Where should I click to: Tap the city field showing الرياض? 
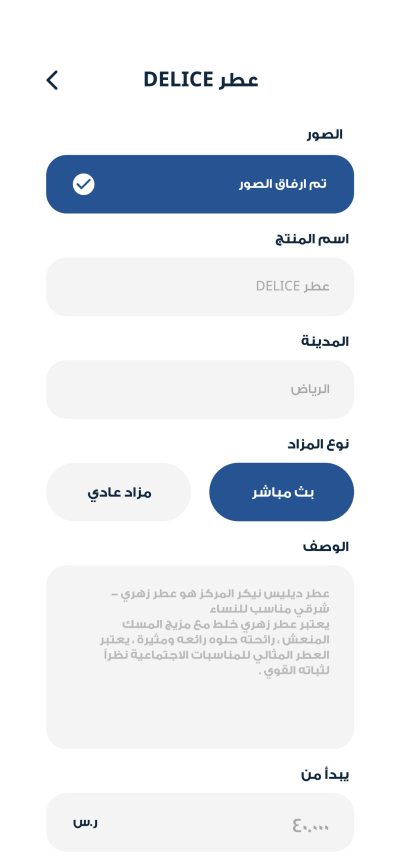click(200, 389)
